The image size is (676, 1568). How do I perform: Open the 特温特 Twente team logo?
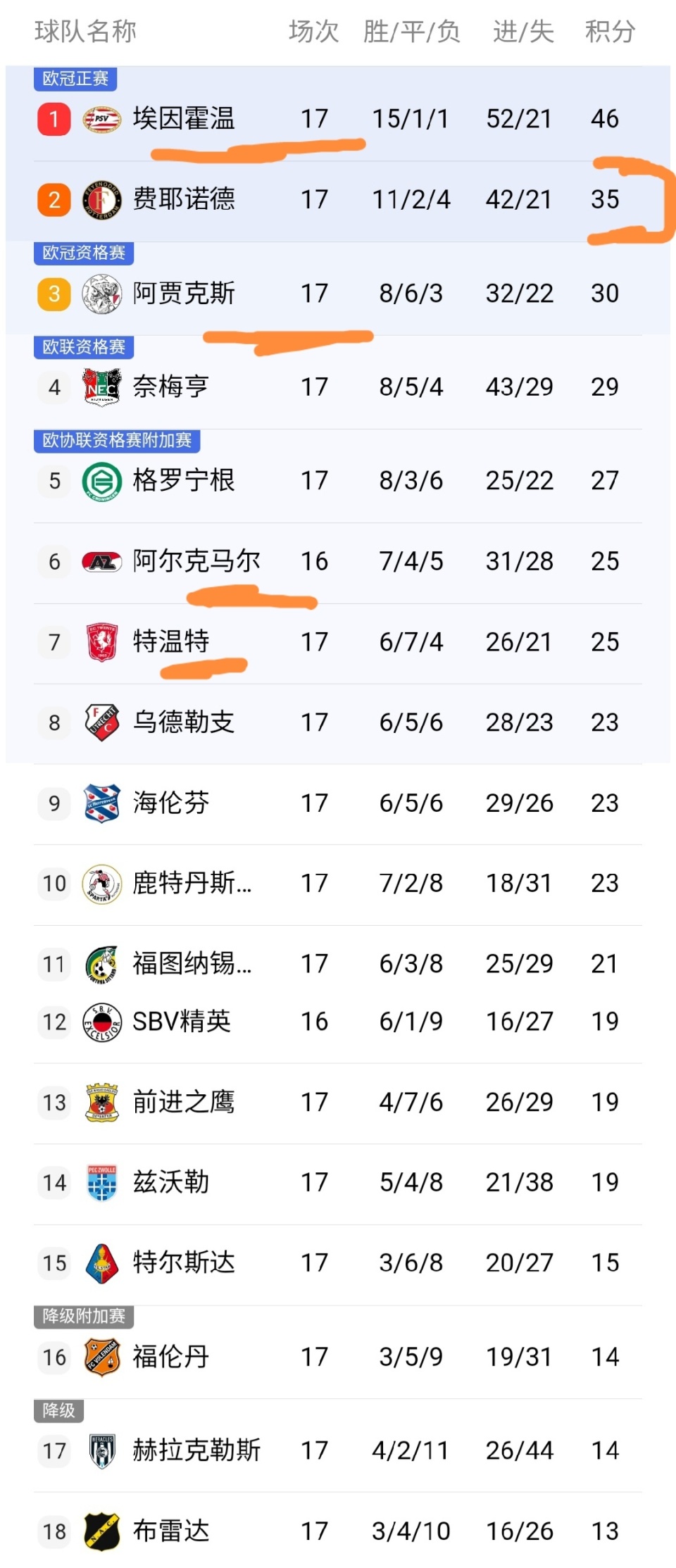pyautogui.click(x=104, y=641)
